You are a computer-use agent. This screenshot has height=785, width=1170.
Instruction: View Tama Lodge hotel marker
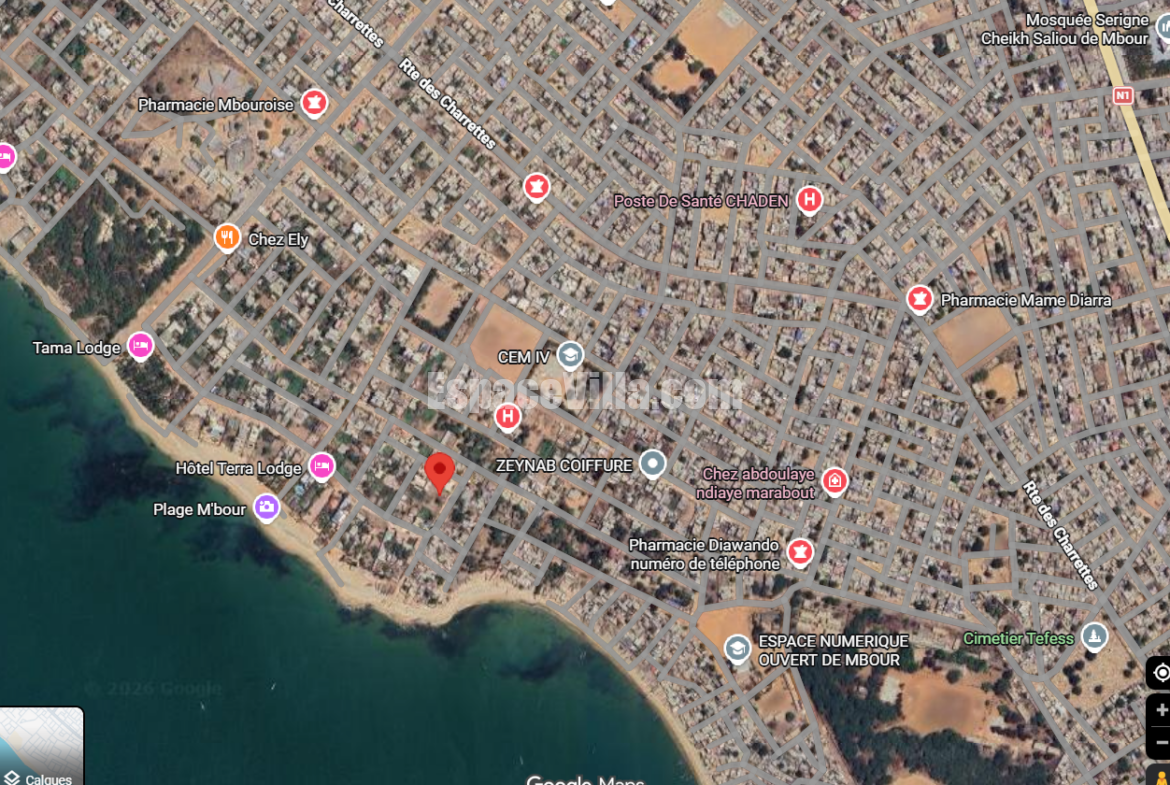[140, 346]
